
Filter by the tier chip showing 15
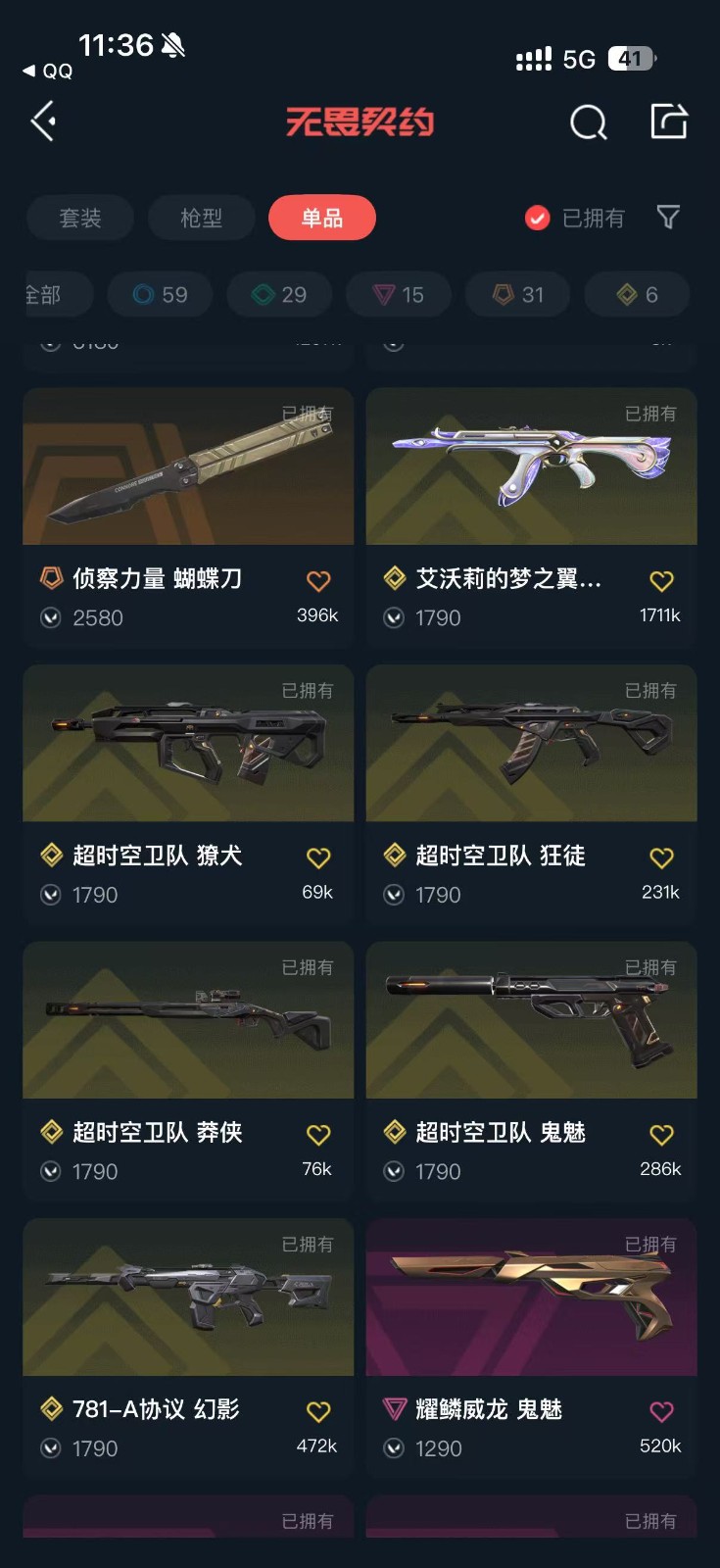point(399,294)
